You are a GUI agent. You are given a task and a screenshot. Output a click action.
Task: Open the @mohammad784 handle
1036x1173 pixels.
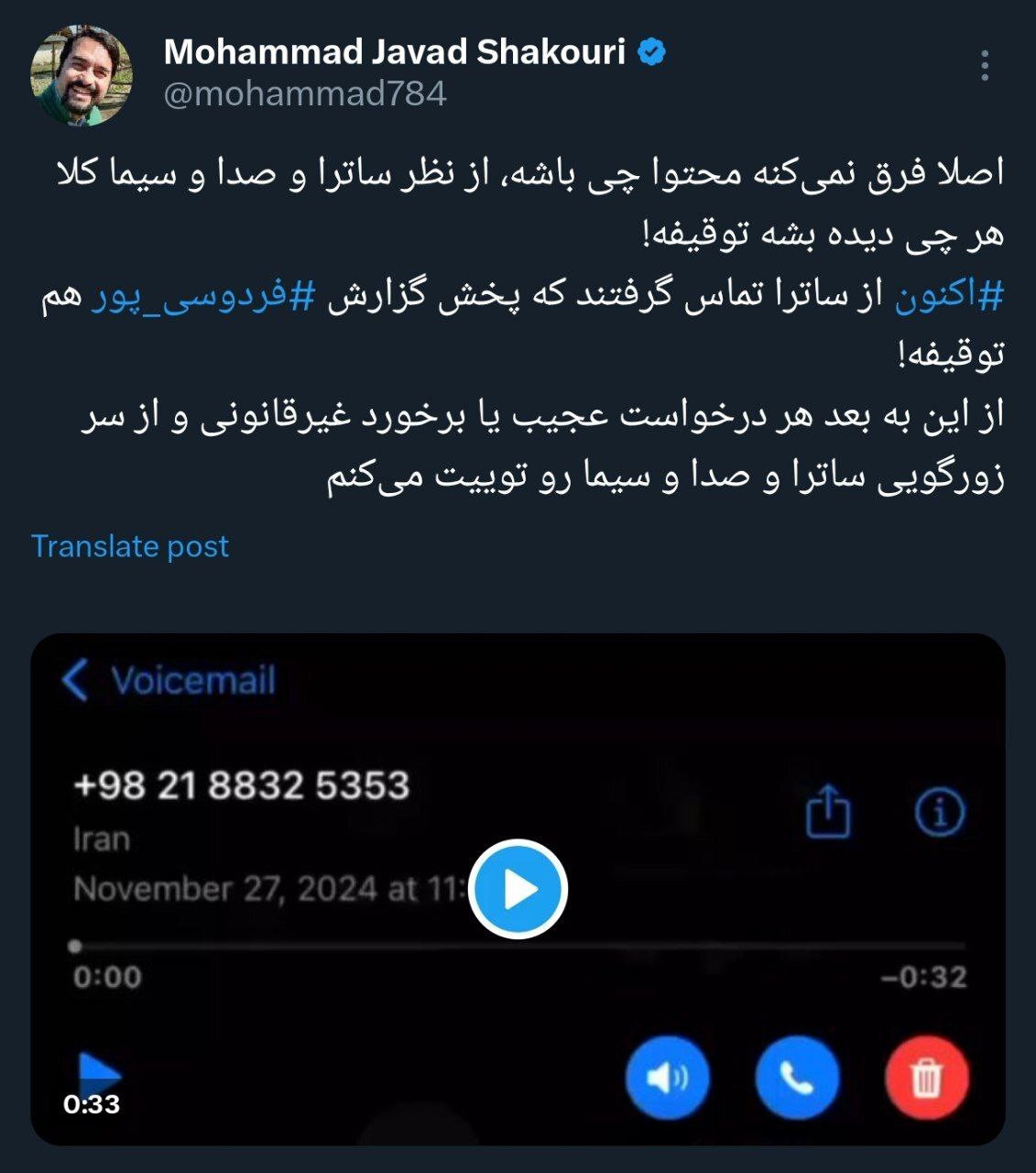[305, 93]
